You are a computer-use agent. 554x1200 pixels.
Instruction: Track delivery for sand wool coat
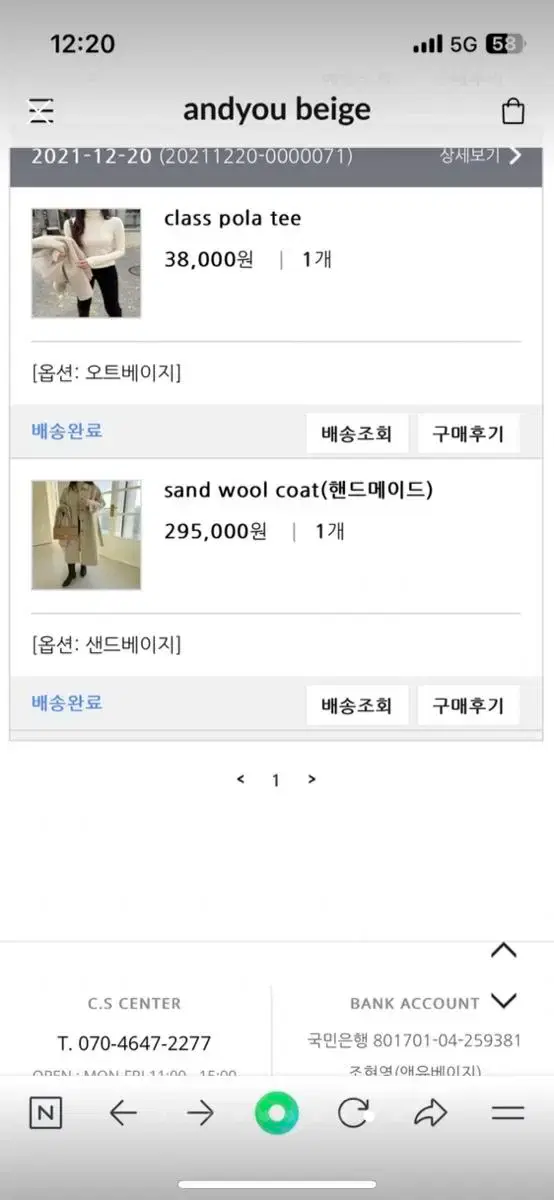coord(357,705)
